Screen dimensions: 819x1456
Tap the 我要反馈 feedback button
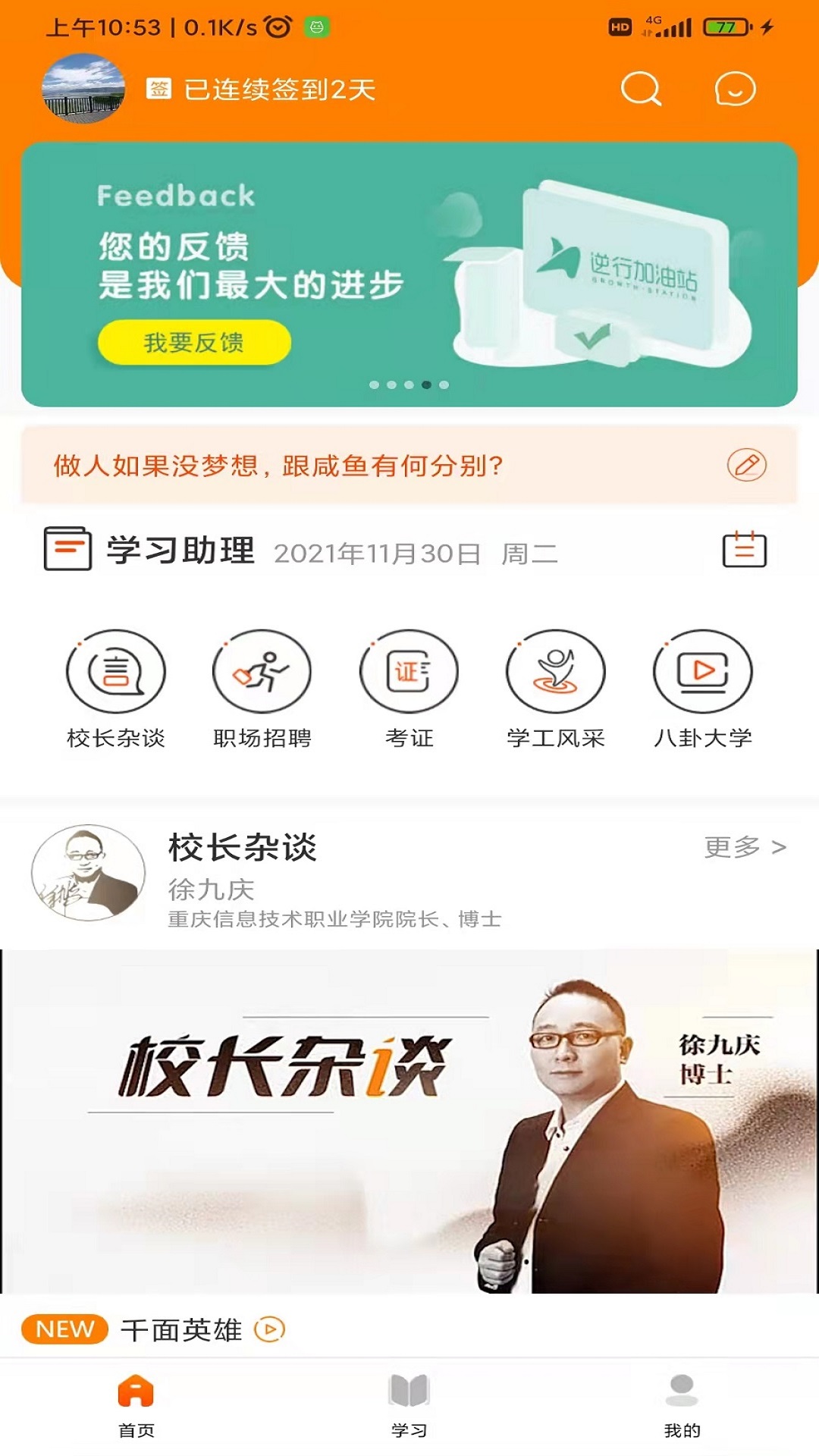(194, 343)
